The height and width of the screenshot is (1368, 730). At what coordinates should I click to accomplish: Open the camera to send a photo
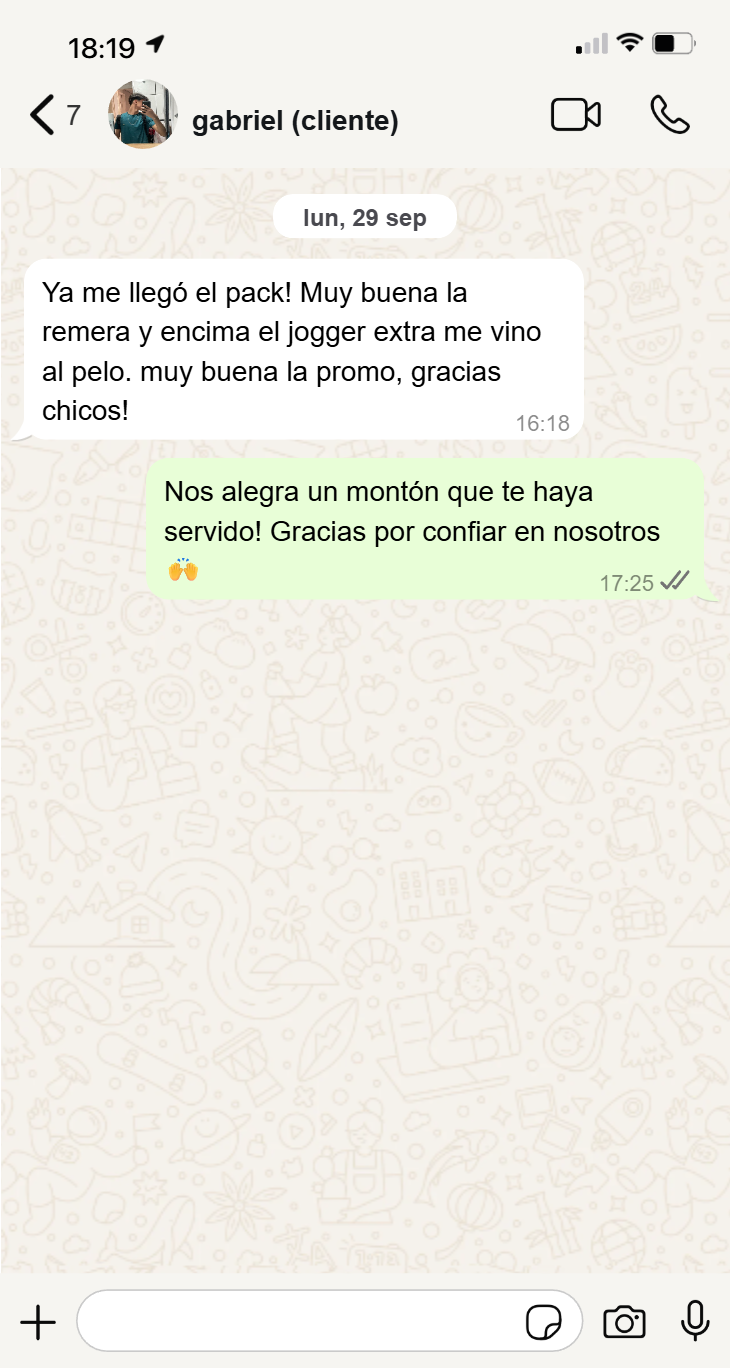624,1322
